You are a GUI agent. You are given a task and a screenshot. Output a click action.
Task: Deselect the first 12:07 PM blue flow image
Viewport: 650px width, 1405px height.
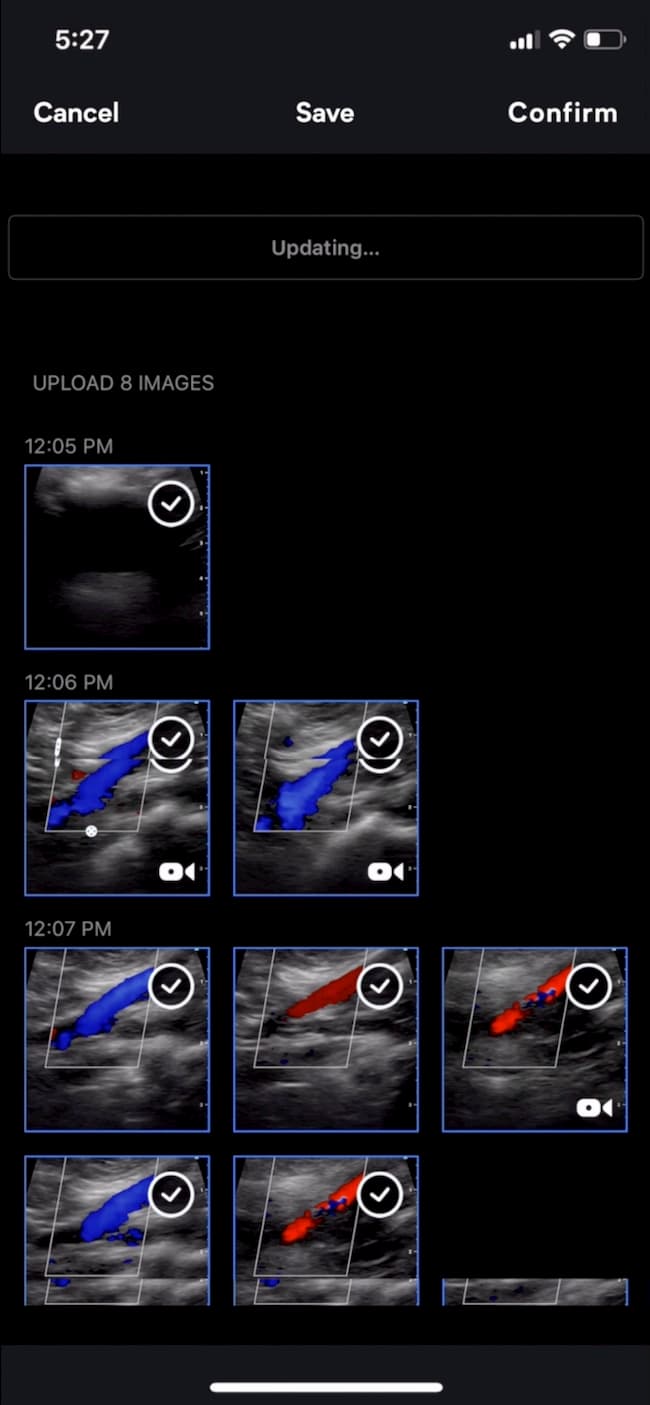171,986
